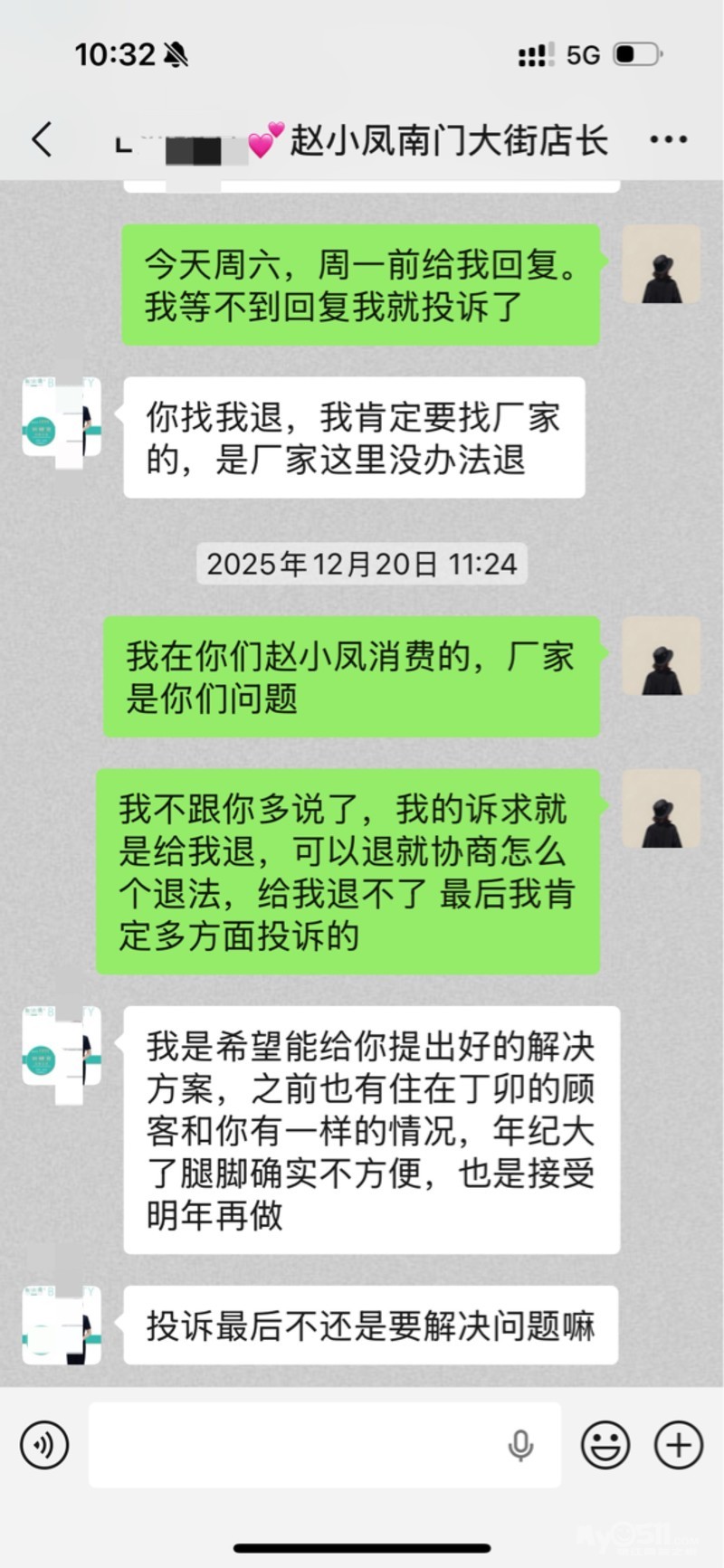Tap the microphone dictation icon in text field
This screenshot has width=724, height=1568.
point(520,1445)
